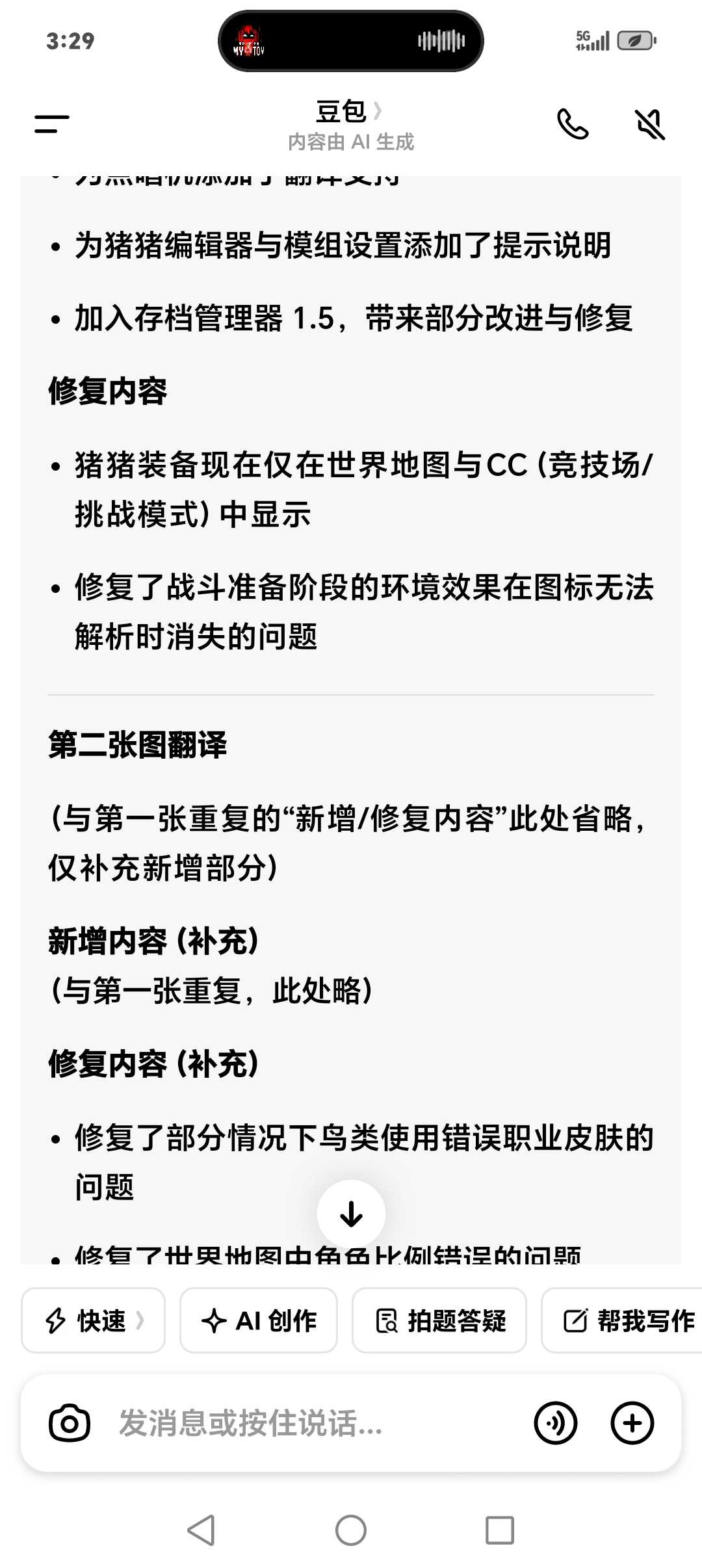Open the camera from the input bar
This screenshot has width=702, height=1568.
70,1423
